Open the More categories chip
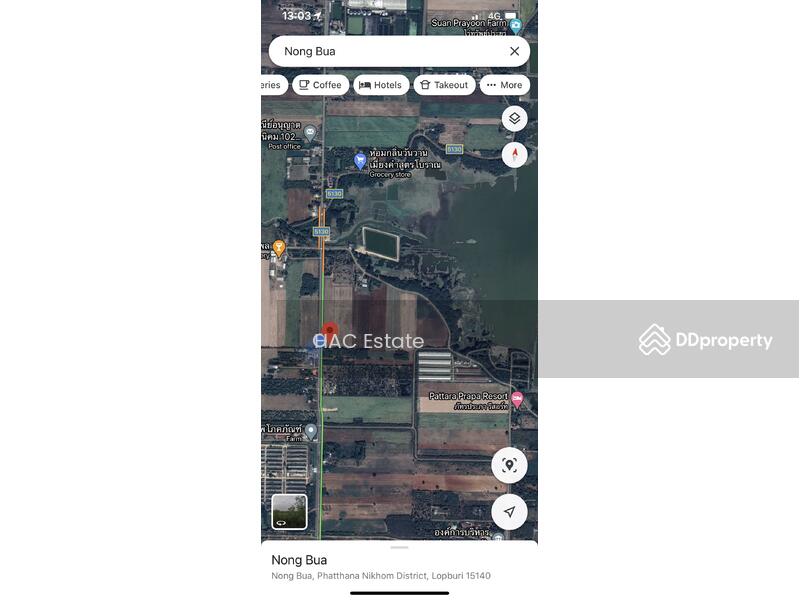The image size is (800, 600). (504, 85)
